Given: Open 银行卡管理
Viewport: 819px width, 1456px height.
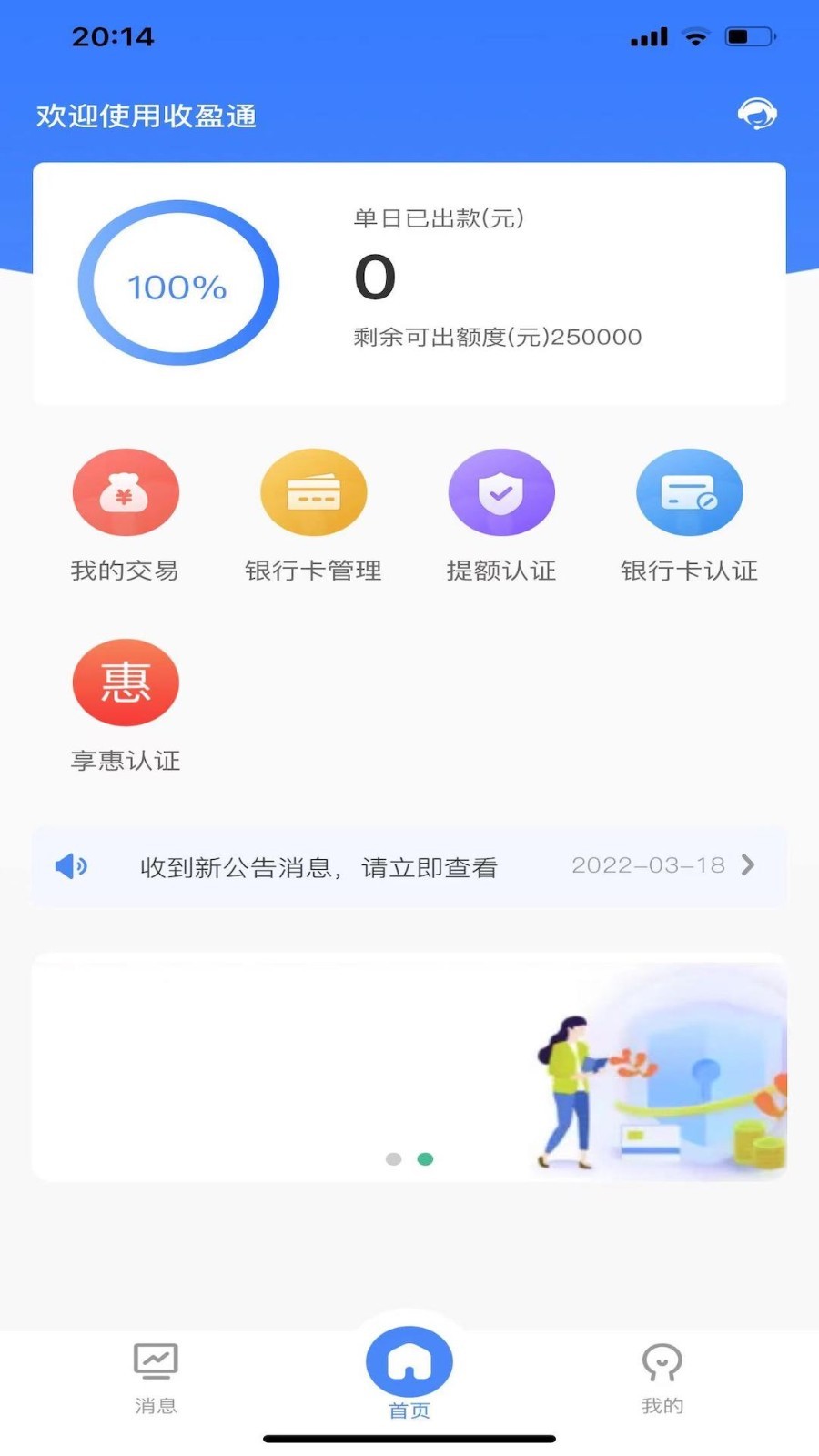Looking at the screenshot, I should 313,516.
